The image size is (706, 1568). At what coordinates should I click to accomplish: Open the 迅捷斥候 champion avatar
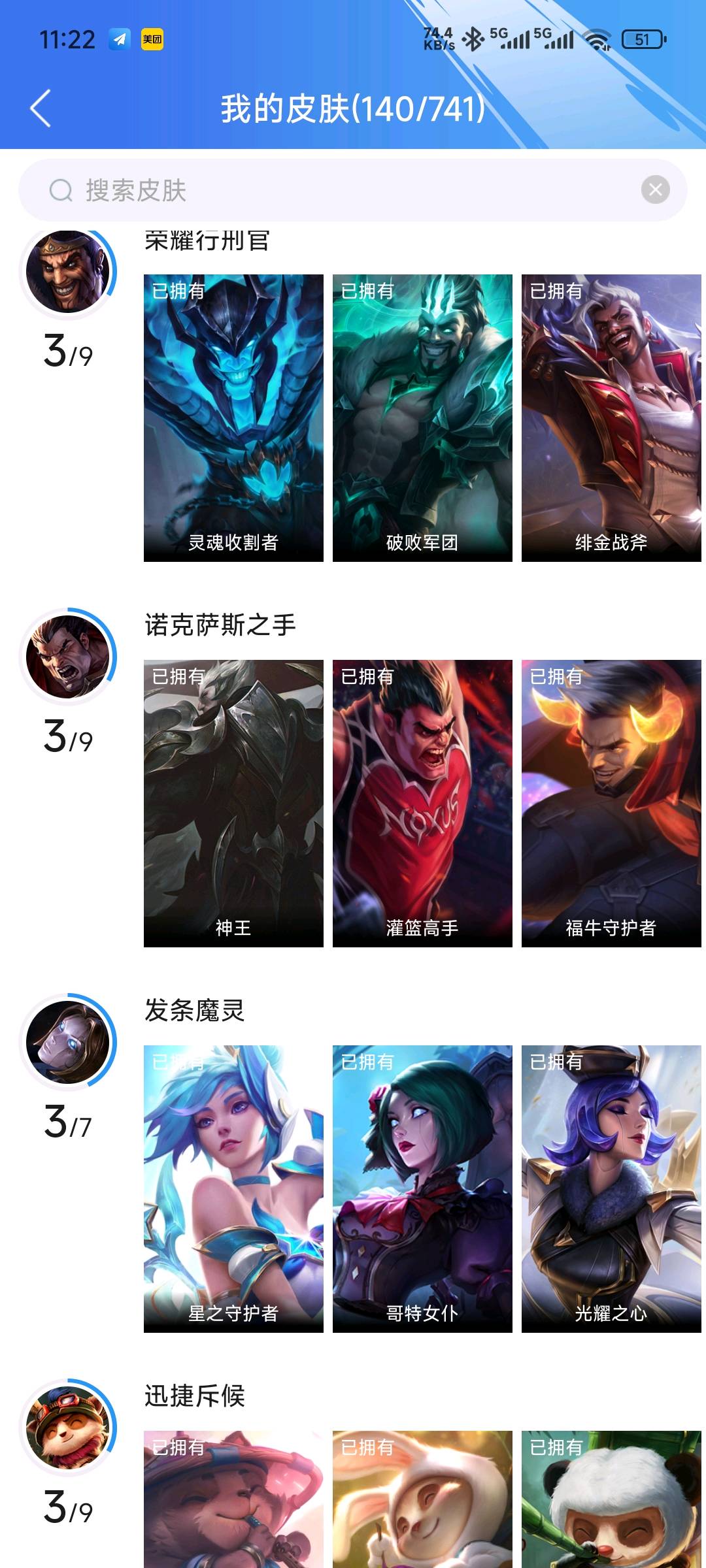[68, 1428]
